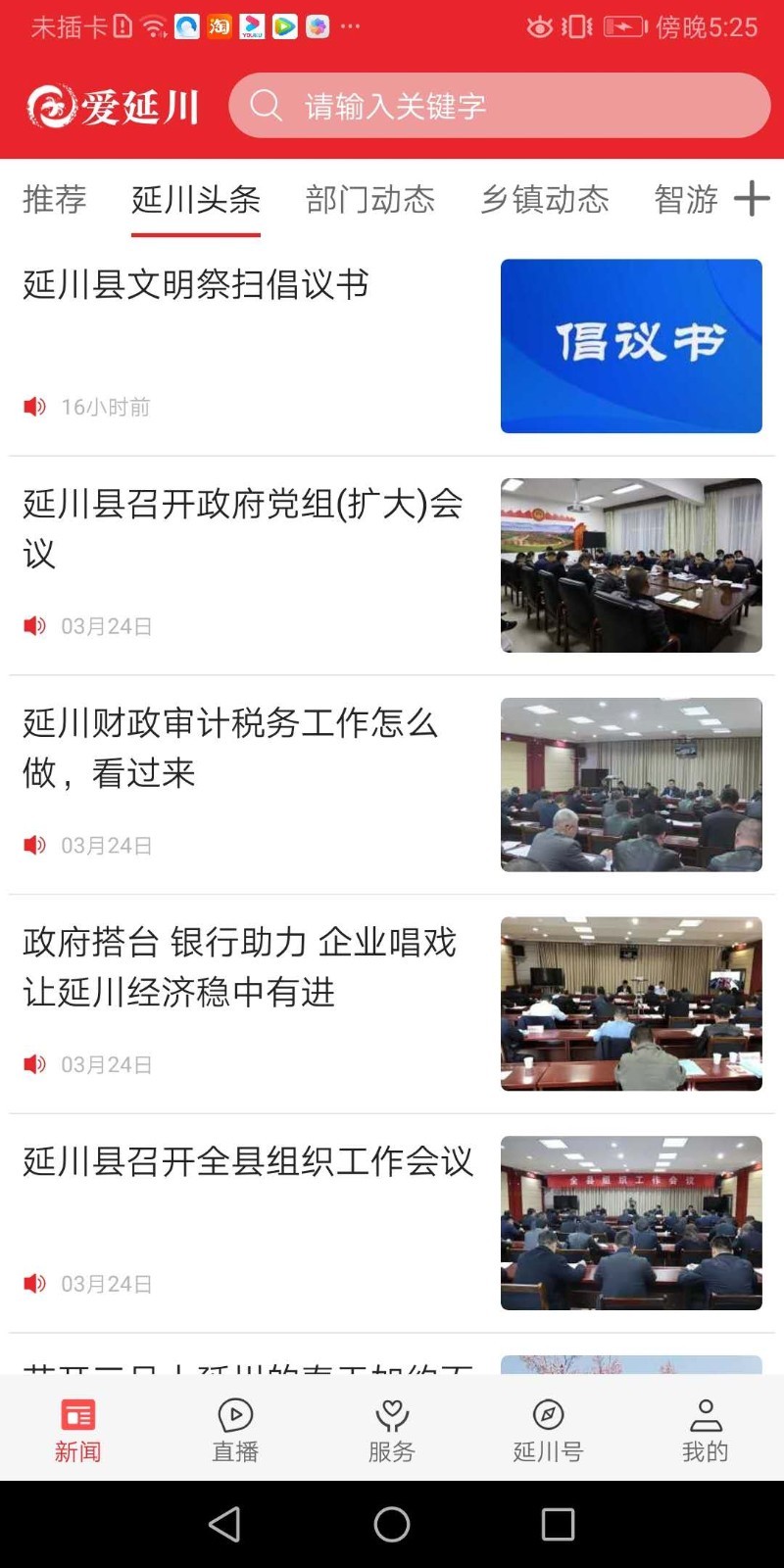This screenshot has height=1568, width=784.
Task: Open the 我的 profile tab
Action: point(705,1430)
